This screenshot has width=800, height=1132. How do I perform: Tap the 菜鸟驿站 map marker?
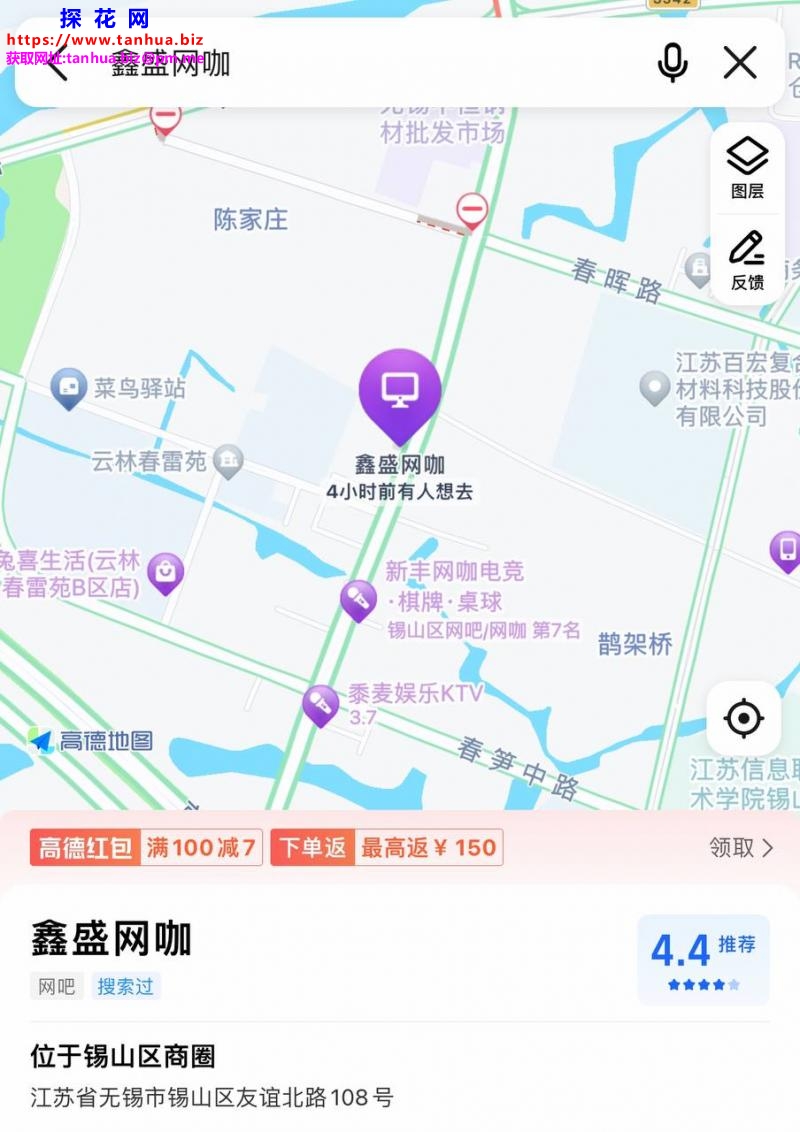point(69,388)
